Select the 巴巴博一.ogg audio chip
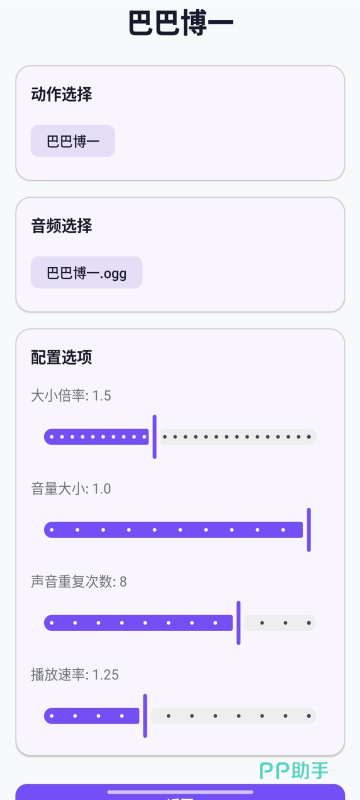Image resolution: width=360 pixels, height=800 pixels. pos(87,272)
